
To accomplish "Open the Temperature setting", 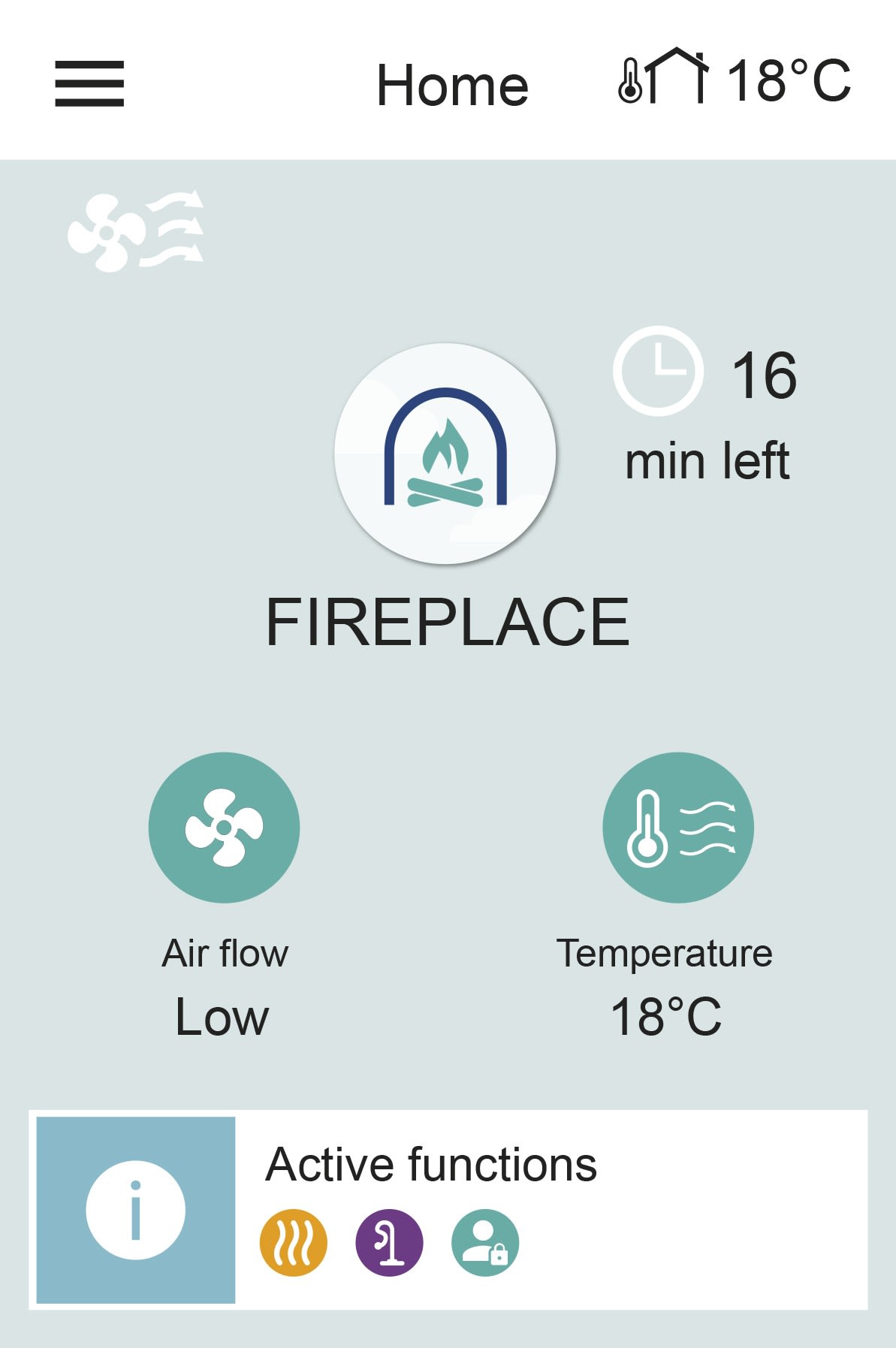I will tap(678, 827).
